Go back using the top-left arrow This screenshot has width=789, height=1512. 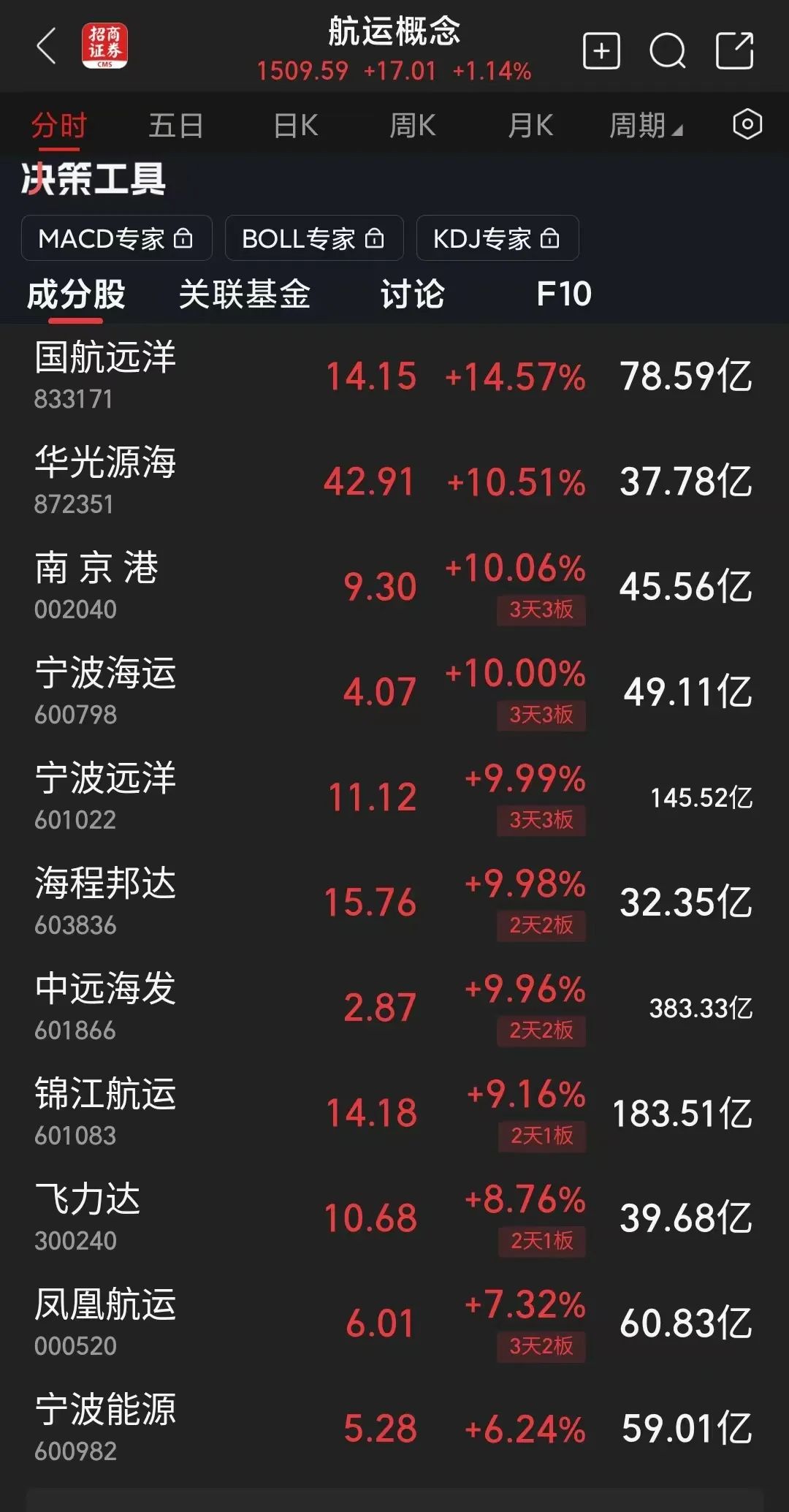(47, 48)
